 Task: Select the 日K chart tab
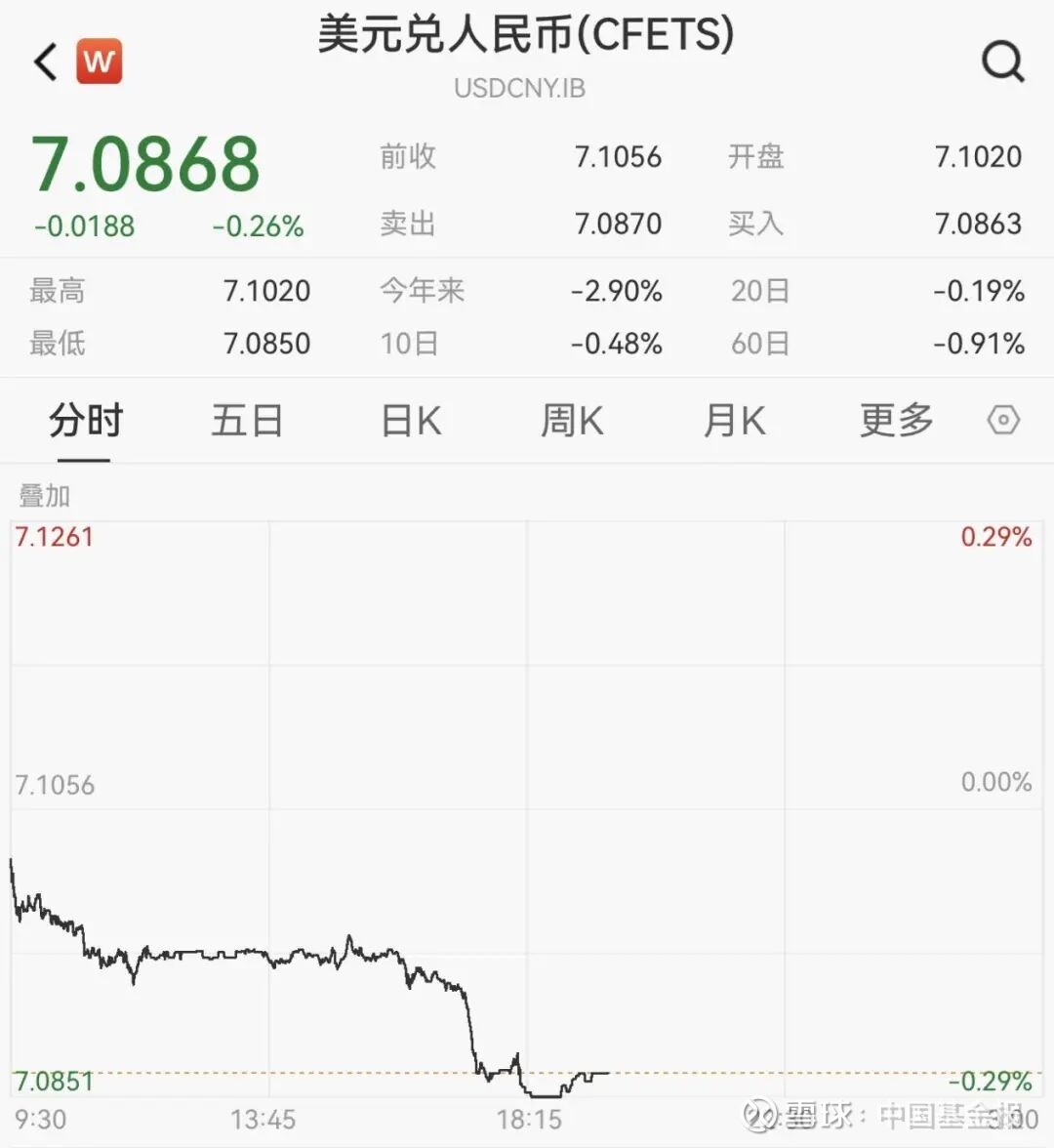411,421
